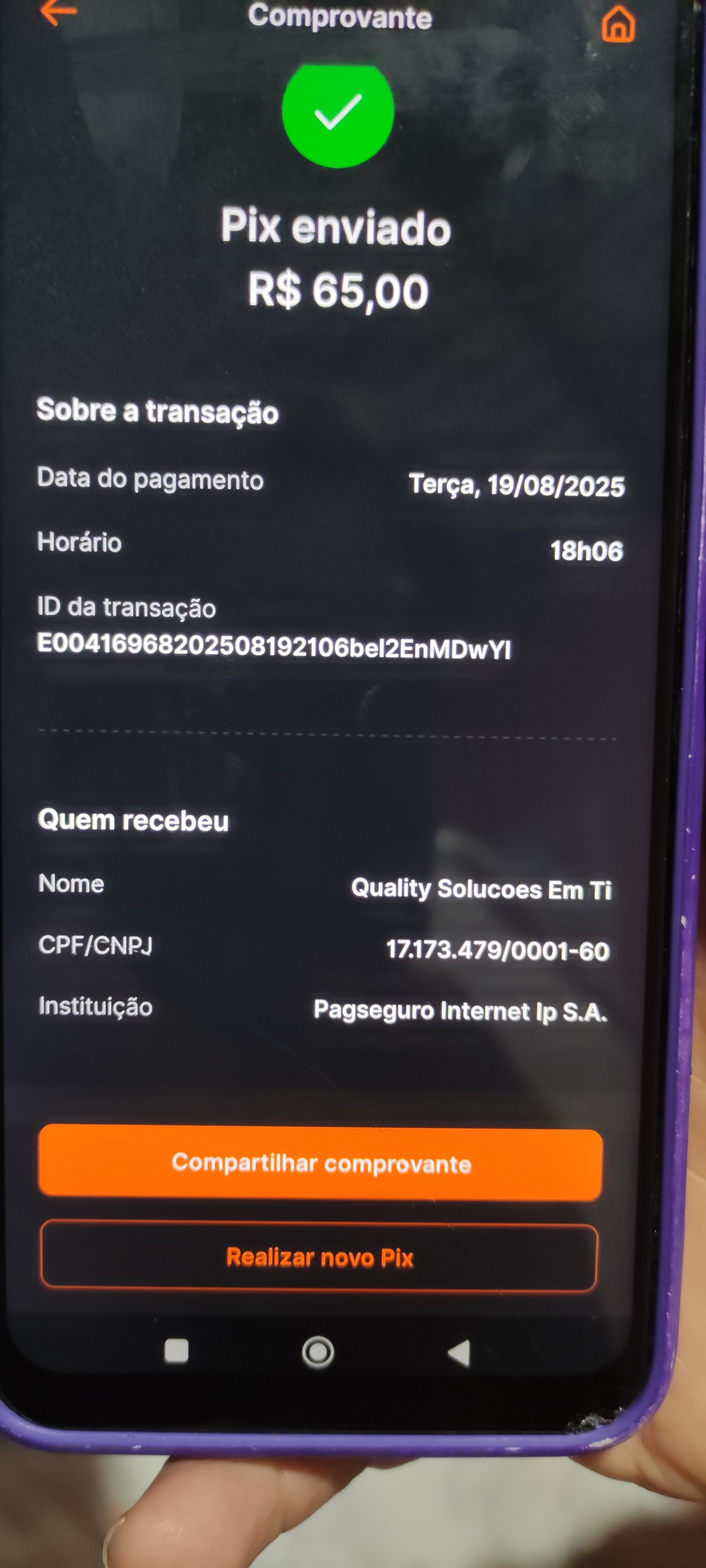Select Realizar novo Pix
Viewport: 706px width, 1568px height.
(x=319, y=1258)
